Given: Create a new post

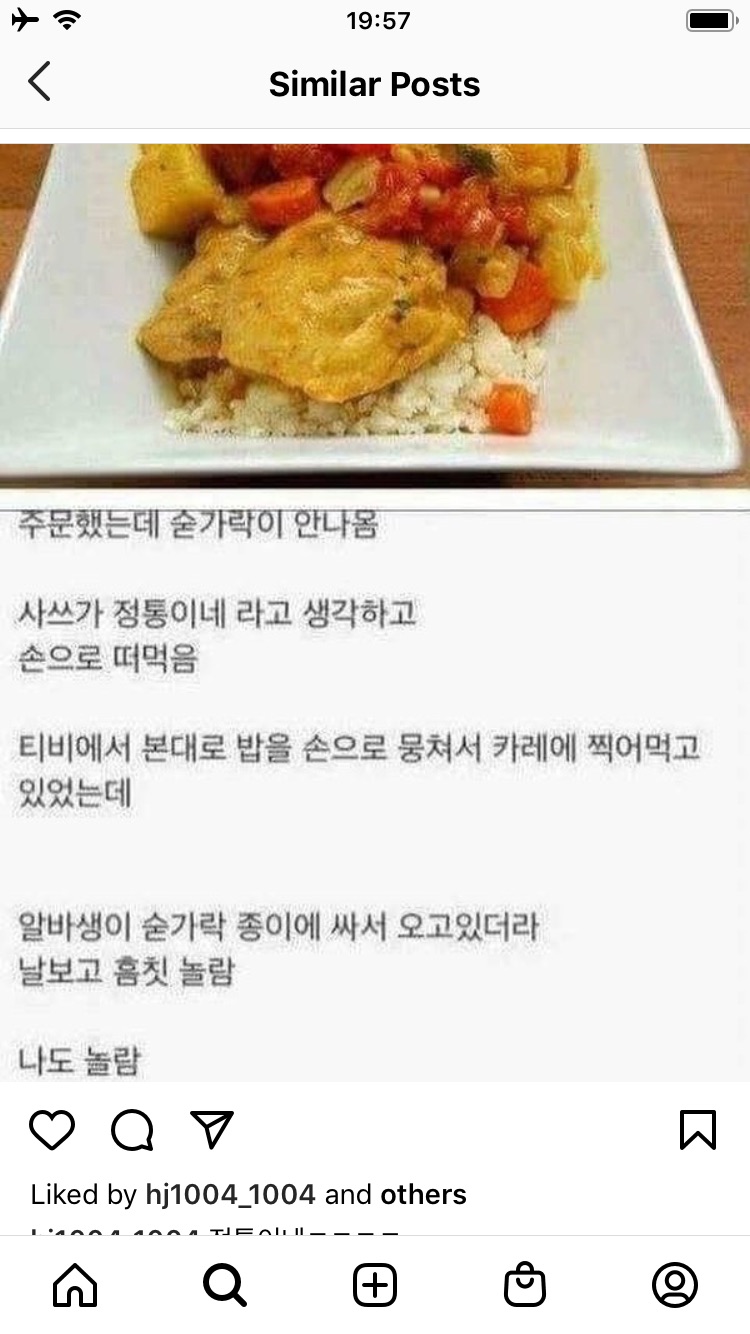Looking at the screenshot, I should click(x=375, y=1285).
